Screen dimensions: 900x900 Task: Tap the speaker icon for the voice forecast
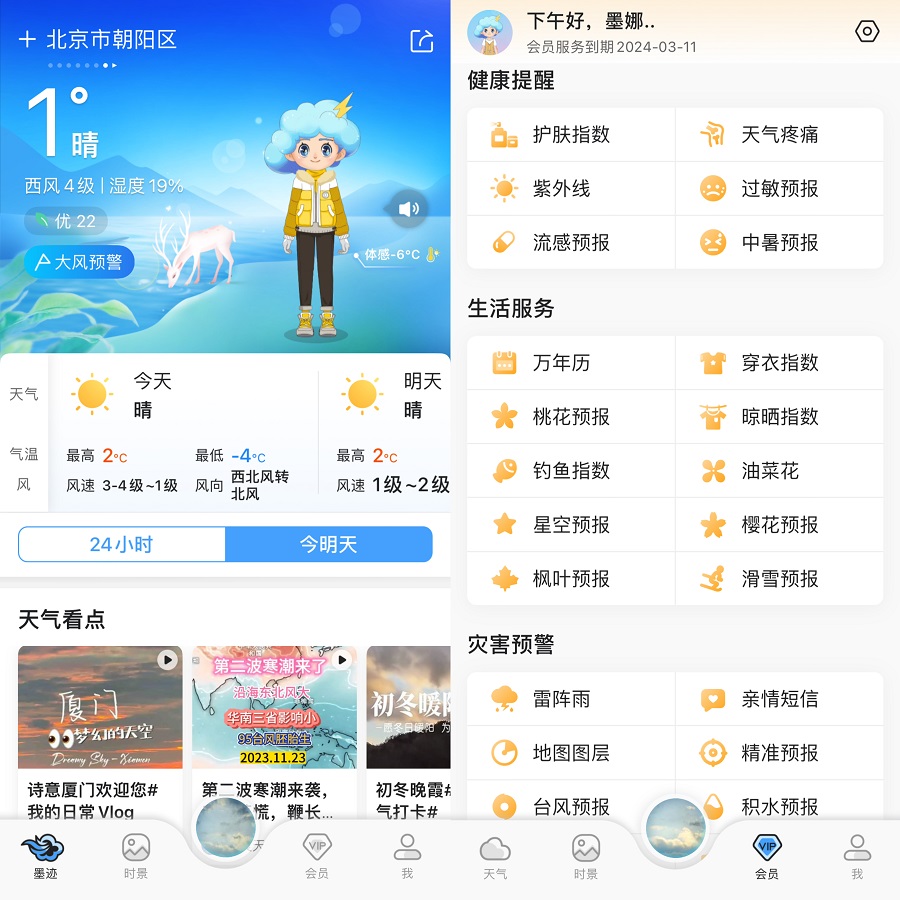point(408,209)
